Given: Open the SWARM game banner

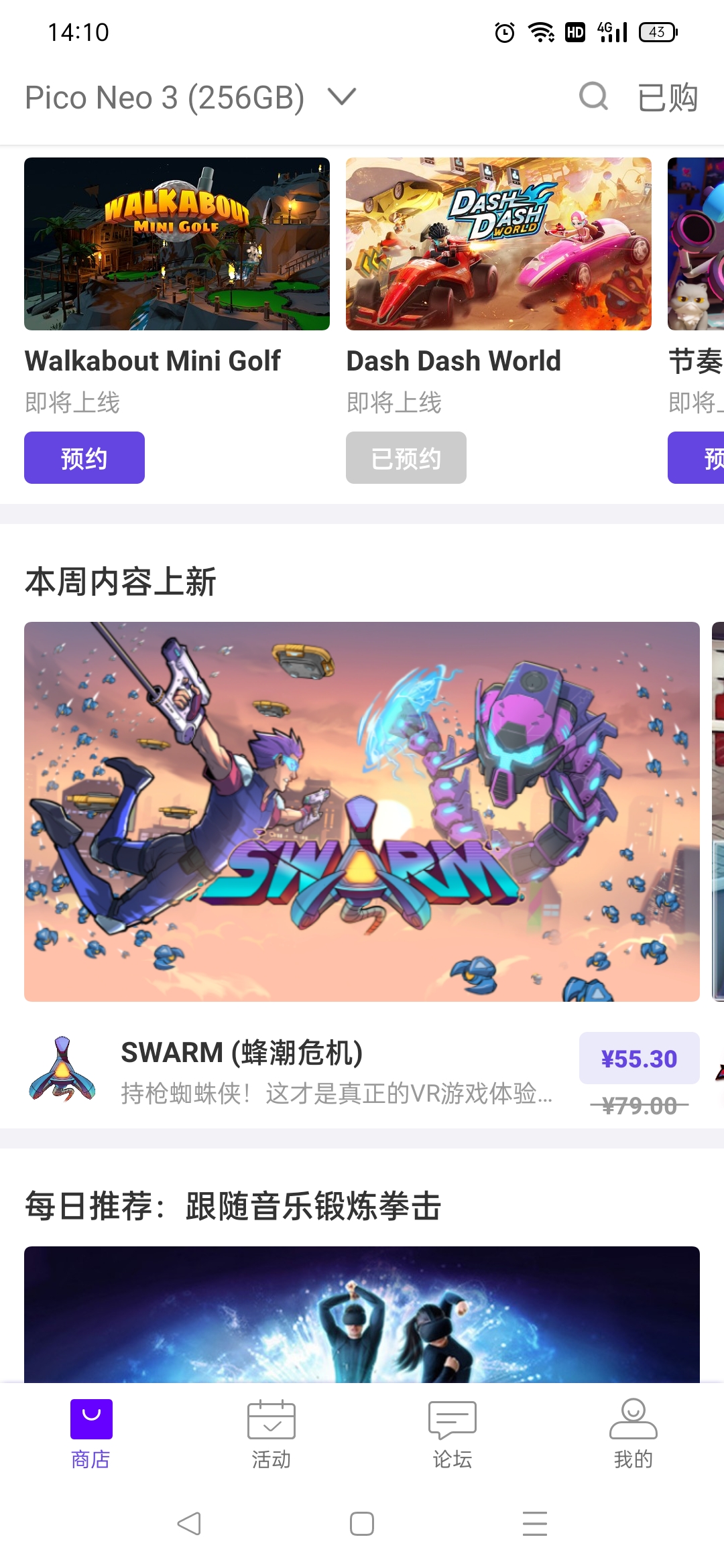Looking at the screenshot, I should pos(362,811).
